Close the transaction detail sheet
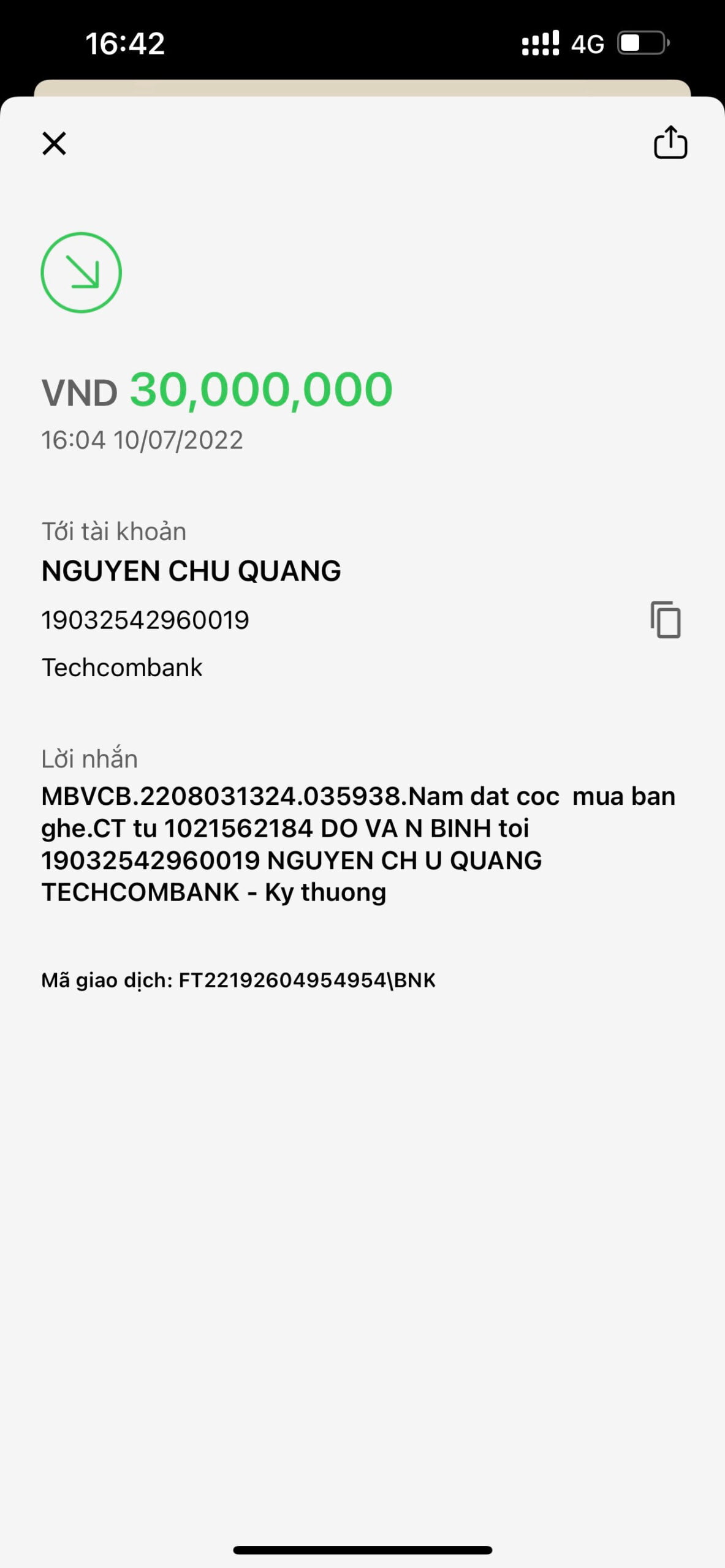The image size is (725, 1568). pos(54,144)
